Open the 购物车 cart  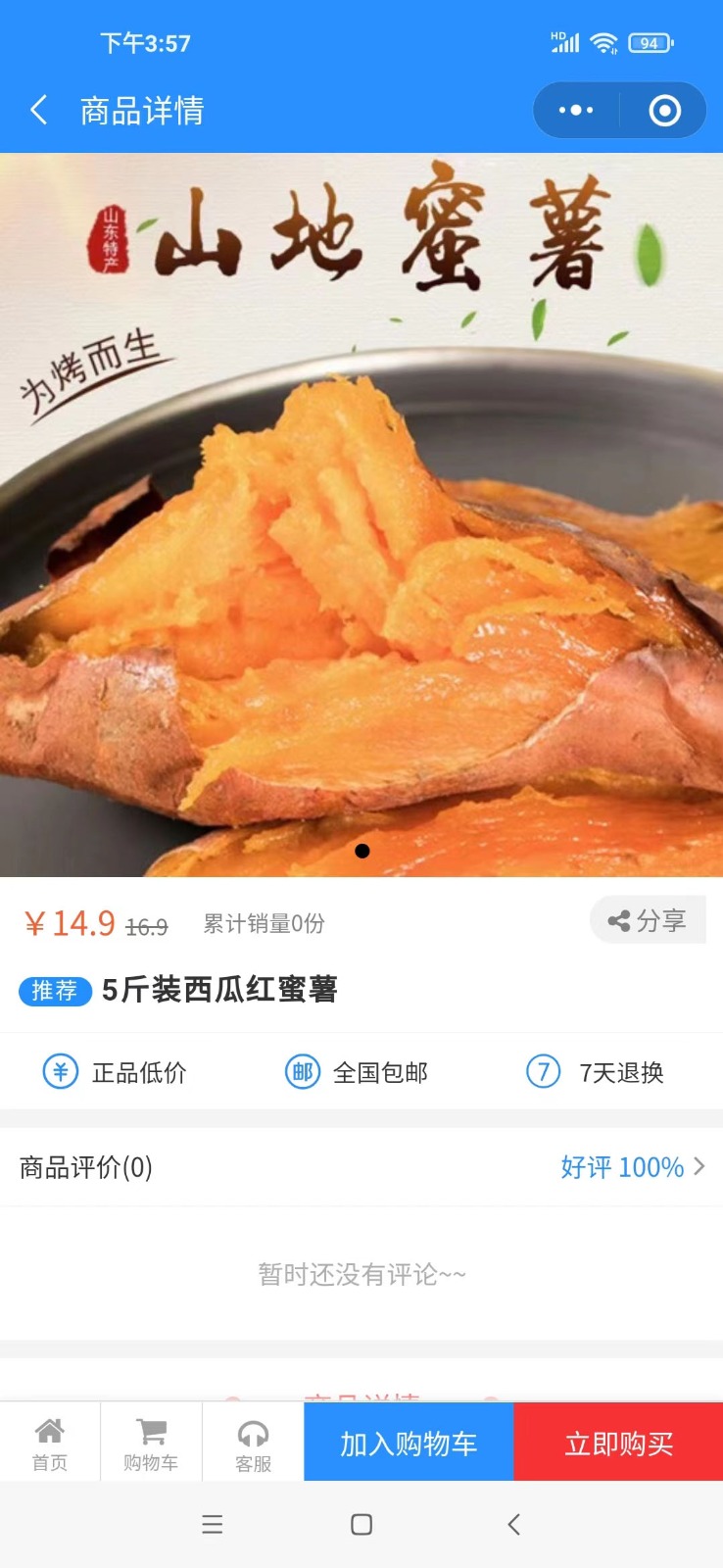pyautogui.click(x=151, y=1443)
